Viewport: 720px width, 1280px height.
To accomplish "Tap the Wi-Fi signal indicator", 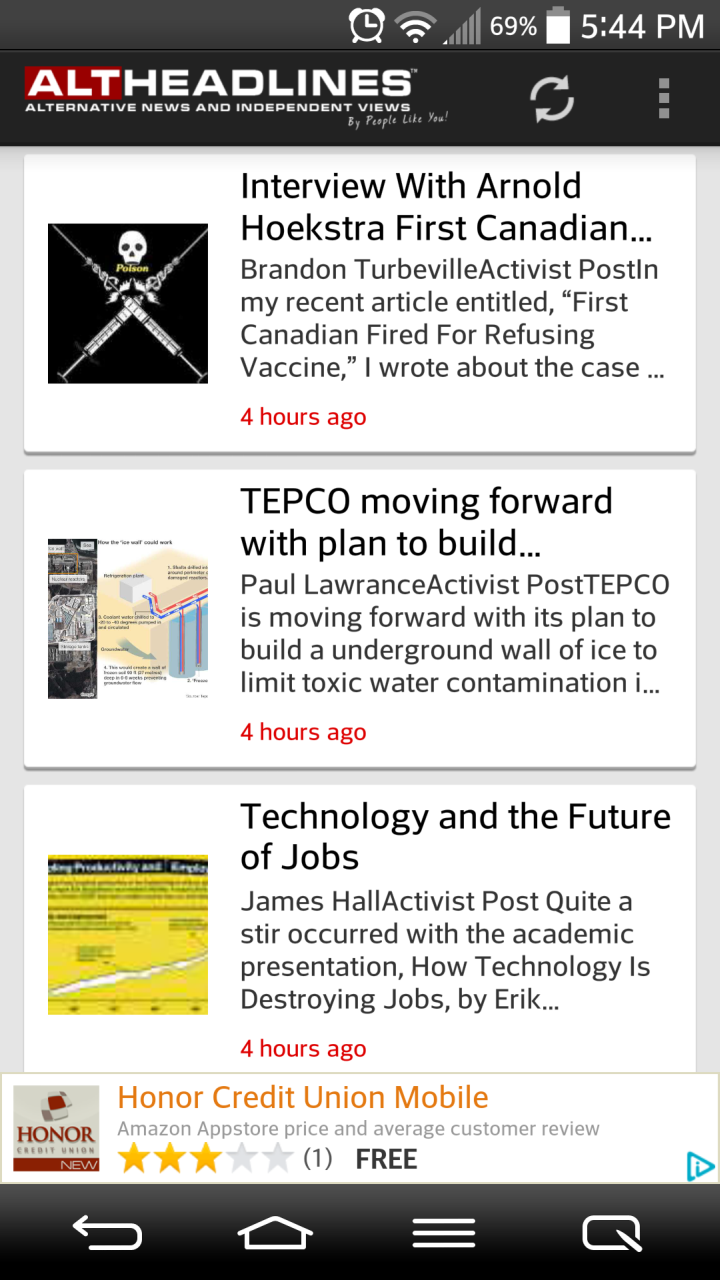I will (x=416, y=25).
